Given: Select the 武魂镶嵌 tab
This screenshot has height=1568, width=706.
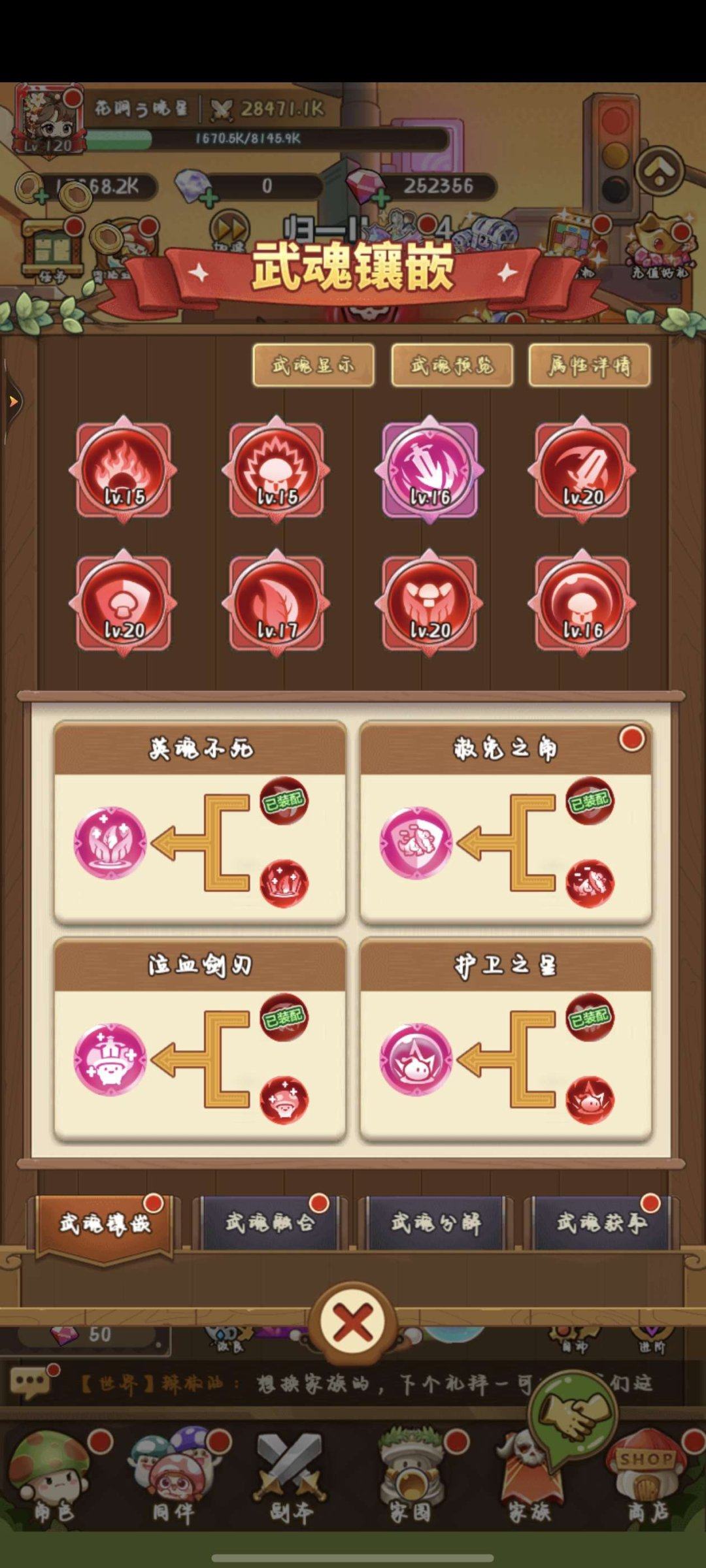Looking at the screenshot, I should pyautogui.click(x=105, y=1223).
